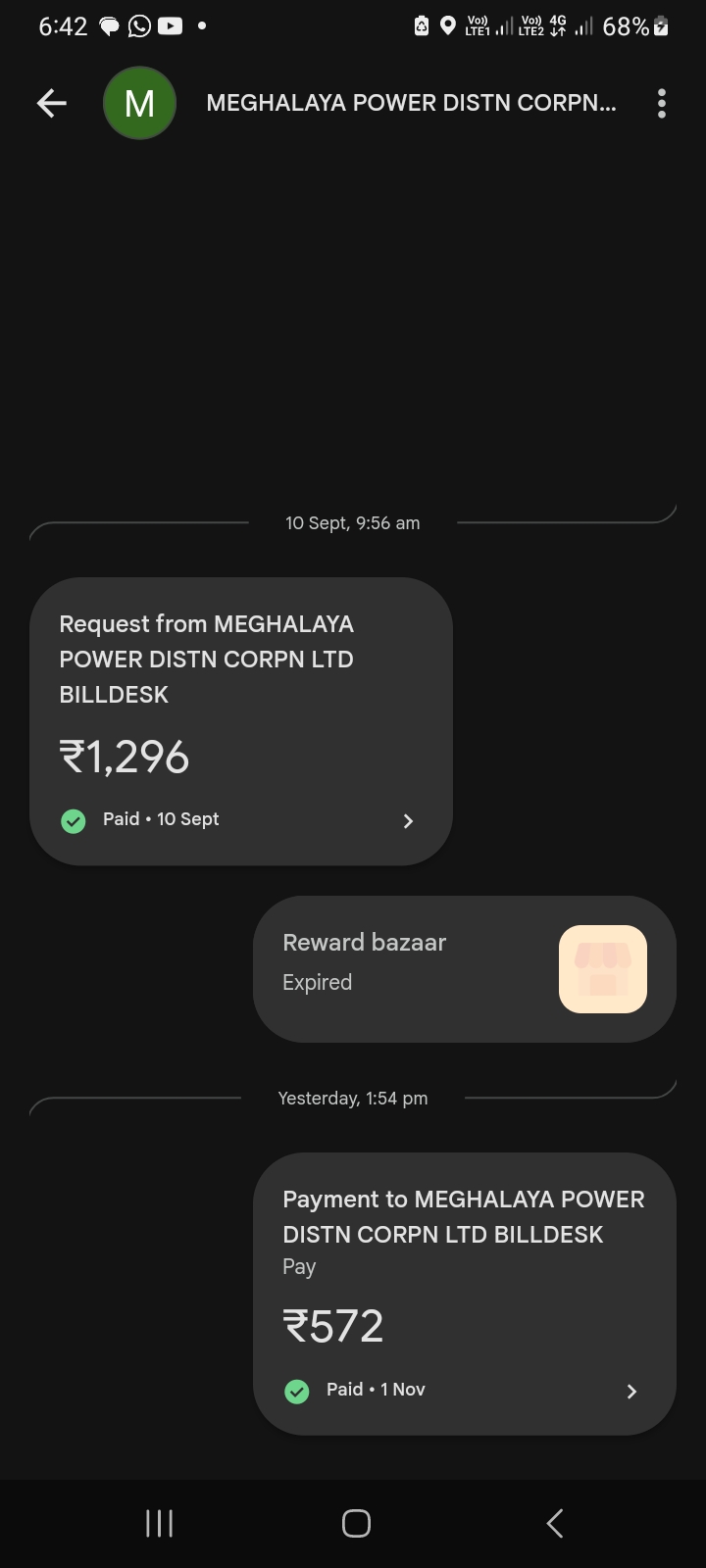The width and height of the screenshot is (706, 1568).
Task: Open the recent apps view
Action: point(159,1523)
